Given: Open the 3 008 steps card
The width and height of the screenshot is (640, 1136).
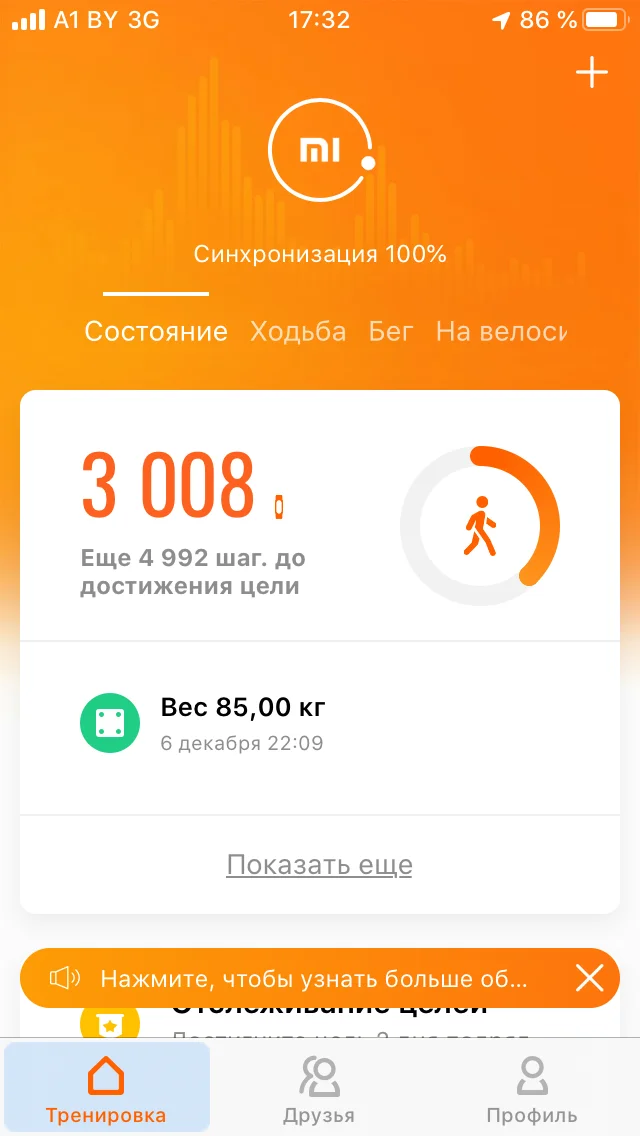Looking at the screenshot, I should point(320,515).
